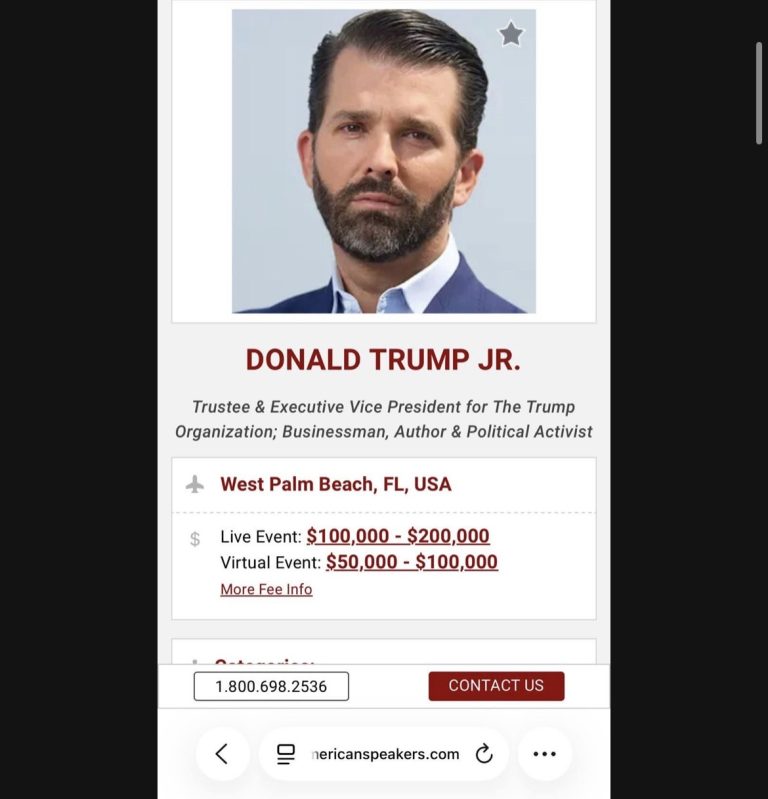Favorite this speaker with the star icon

(x=511, y=35)
